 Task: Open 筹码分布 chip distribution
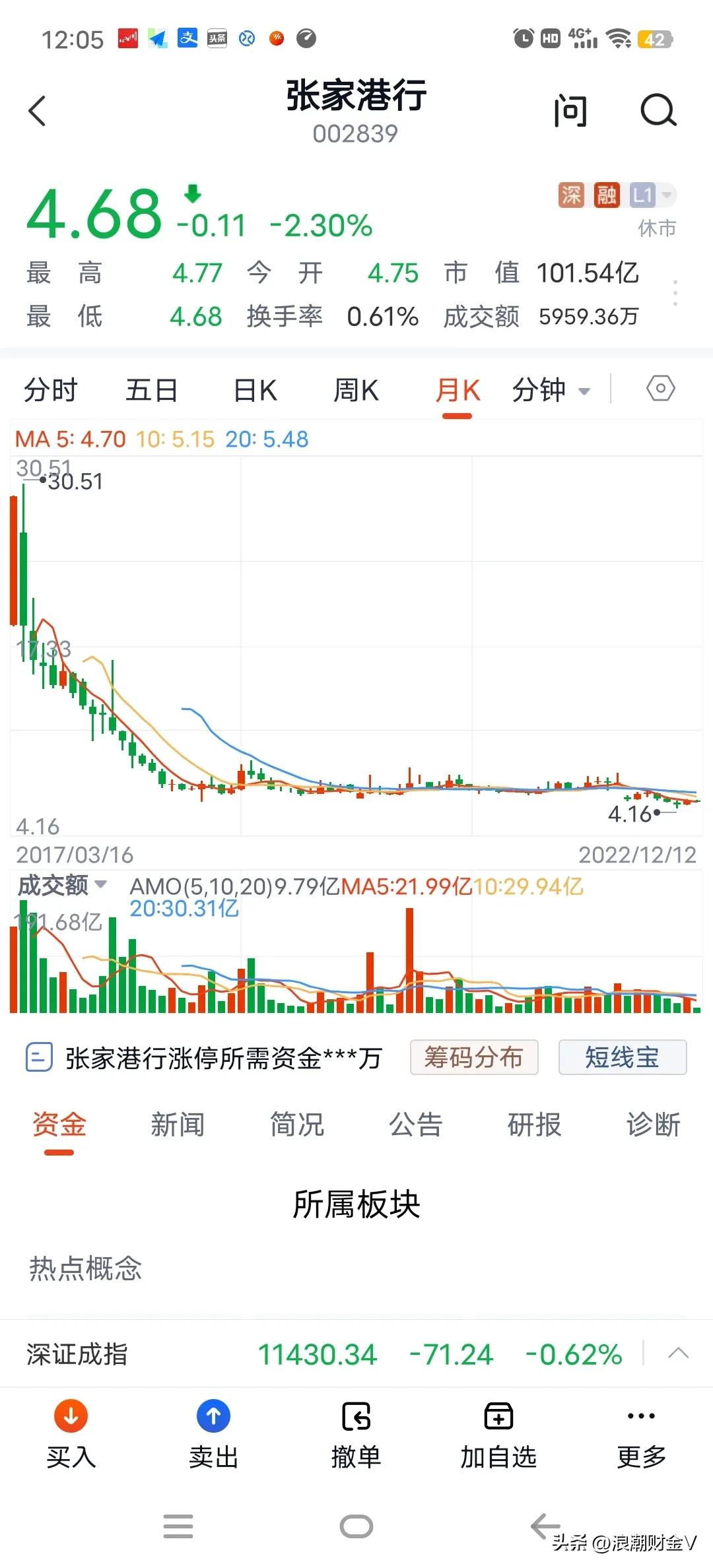click(x=474, y=1057)
